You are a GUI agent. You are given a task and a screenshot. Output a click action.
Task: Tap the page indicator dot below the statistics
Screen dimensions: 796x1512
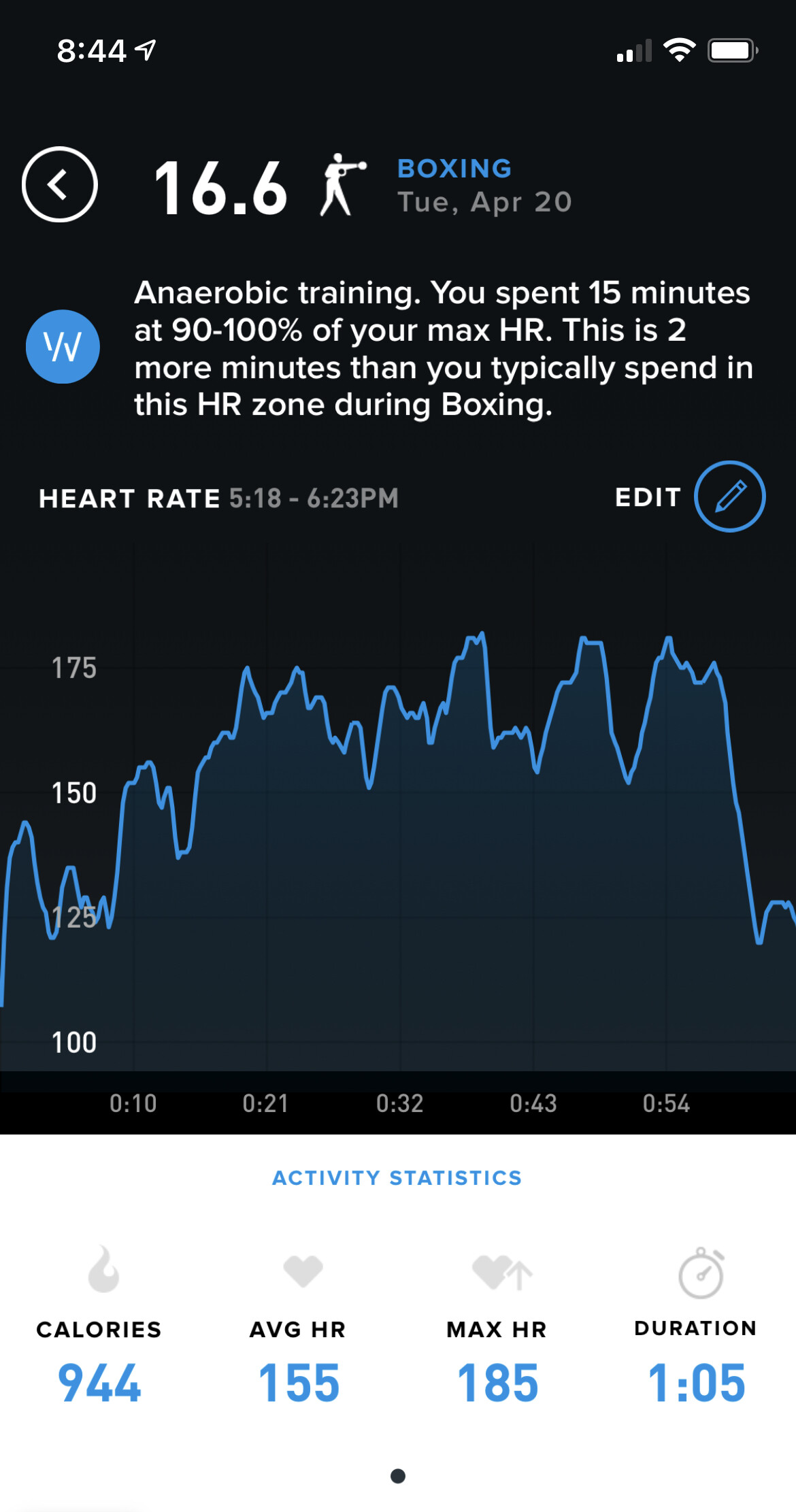tap(398, 1476)
